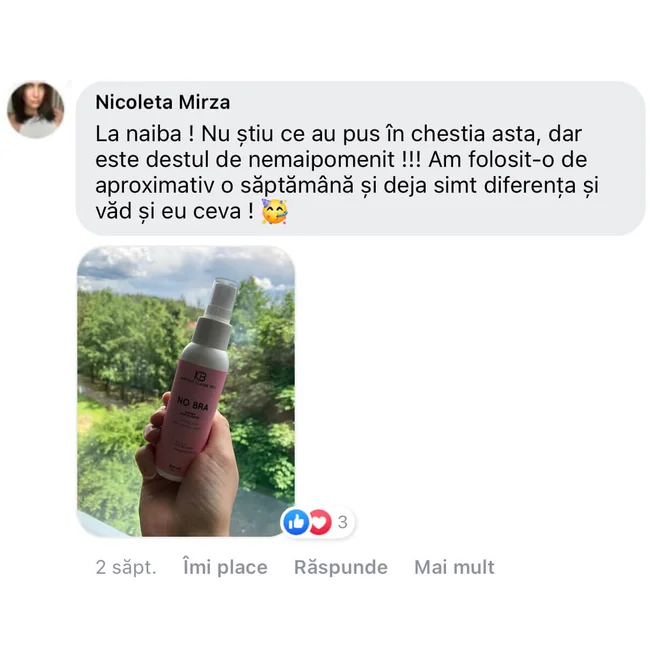
Task: Show who reacted to the comment
Action: point(318,521)
